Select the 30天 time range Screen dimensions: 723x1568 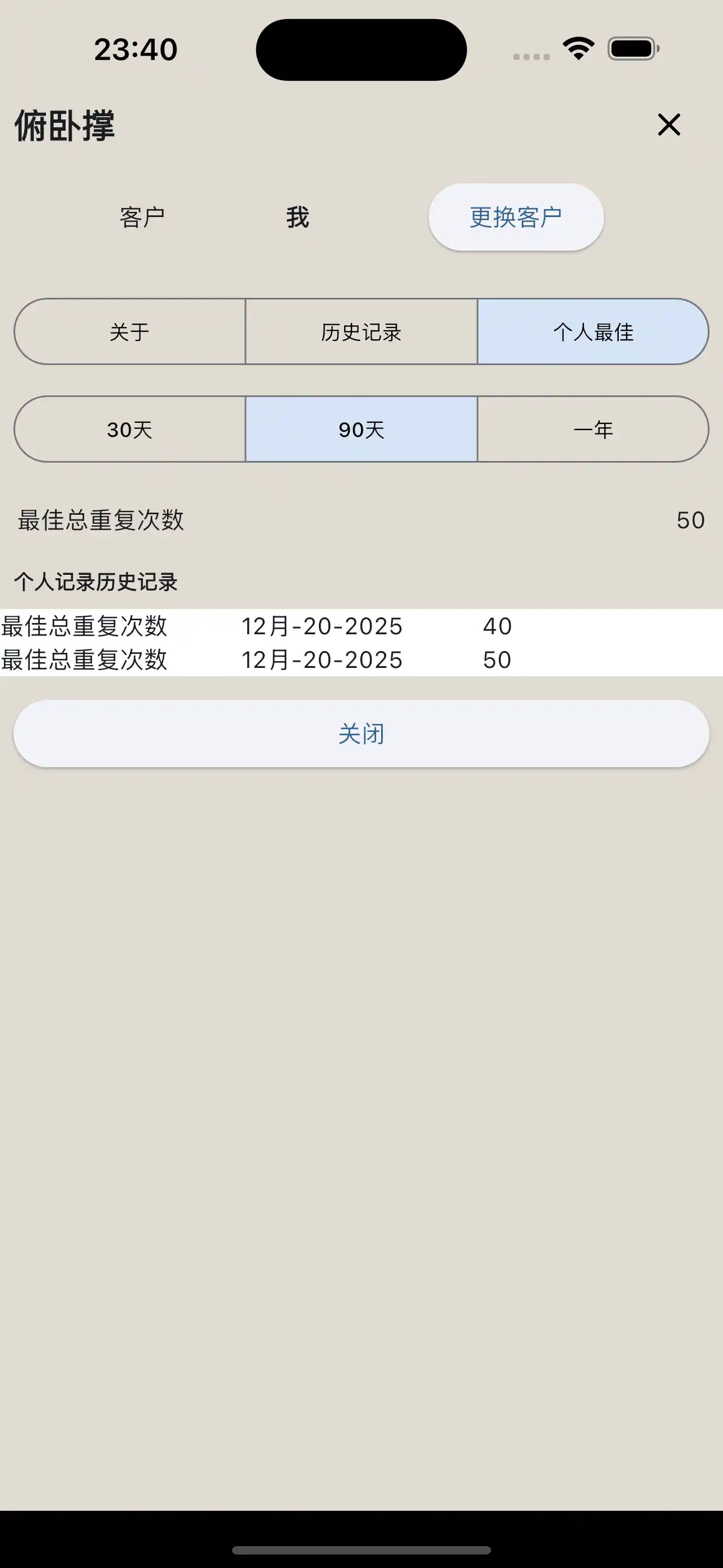pyautogui.click(x=132, y=429)
